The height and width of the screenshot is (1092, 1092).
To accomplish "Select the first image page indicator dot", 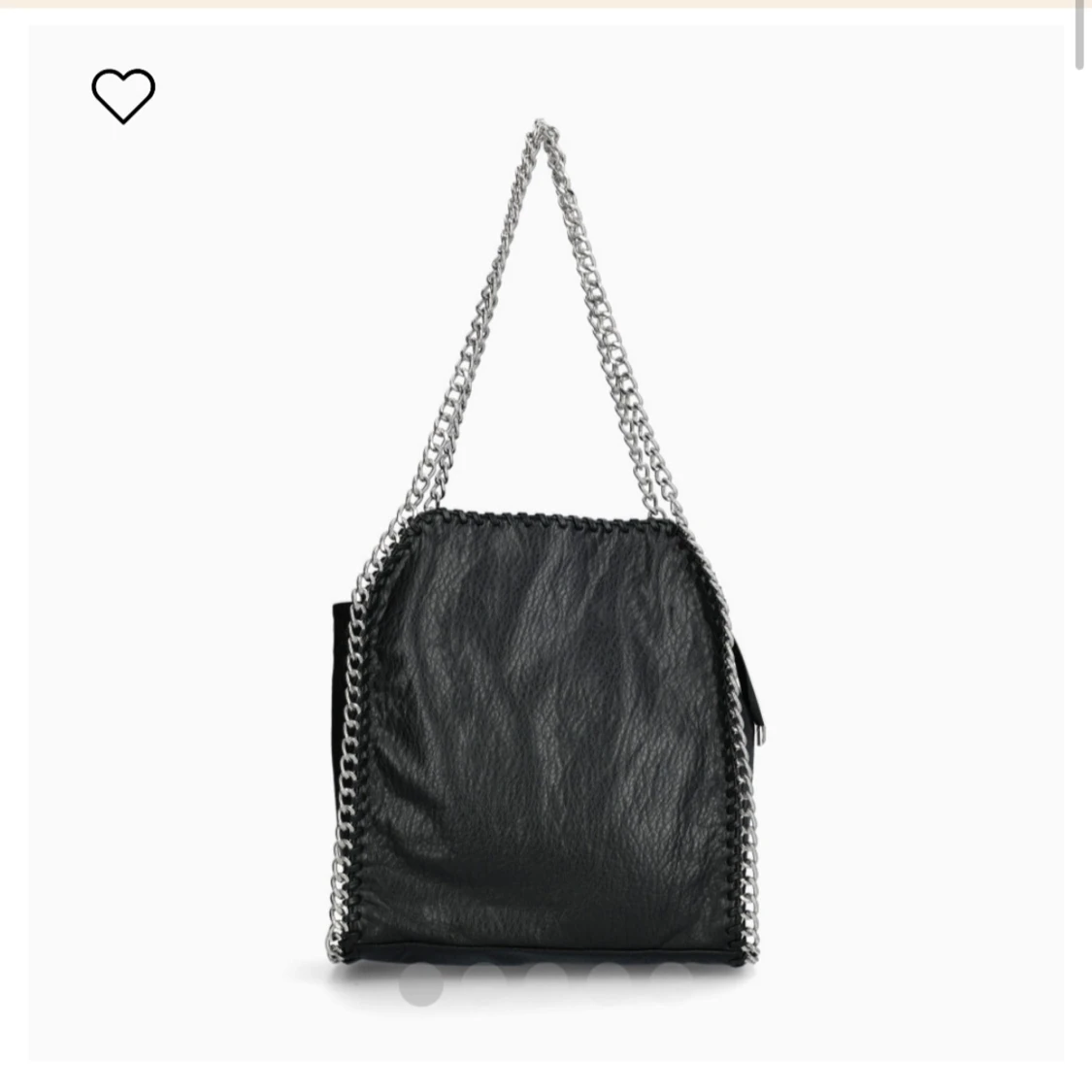I will pyautogui.click(x=421, y=983).
